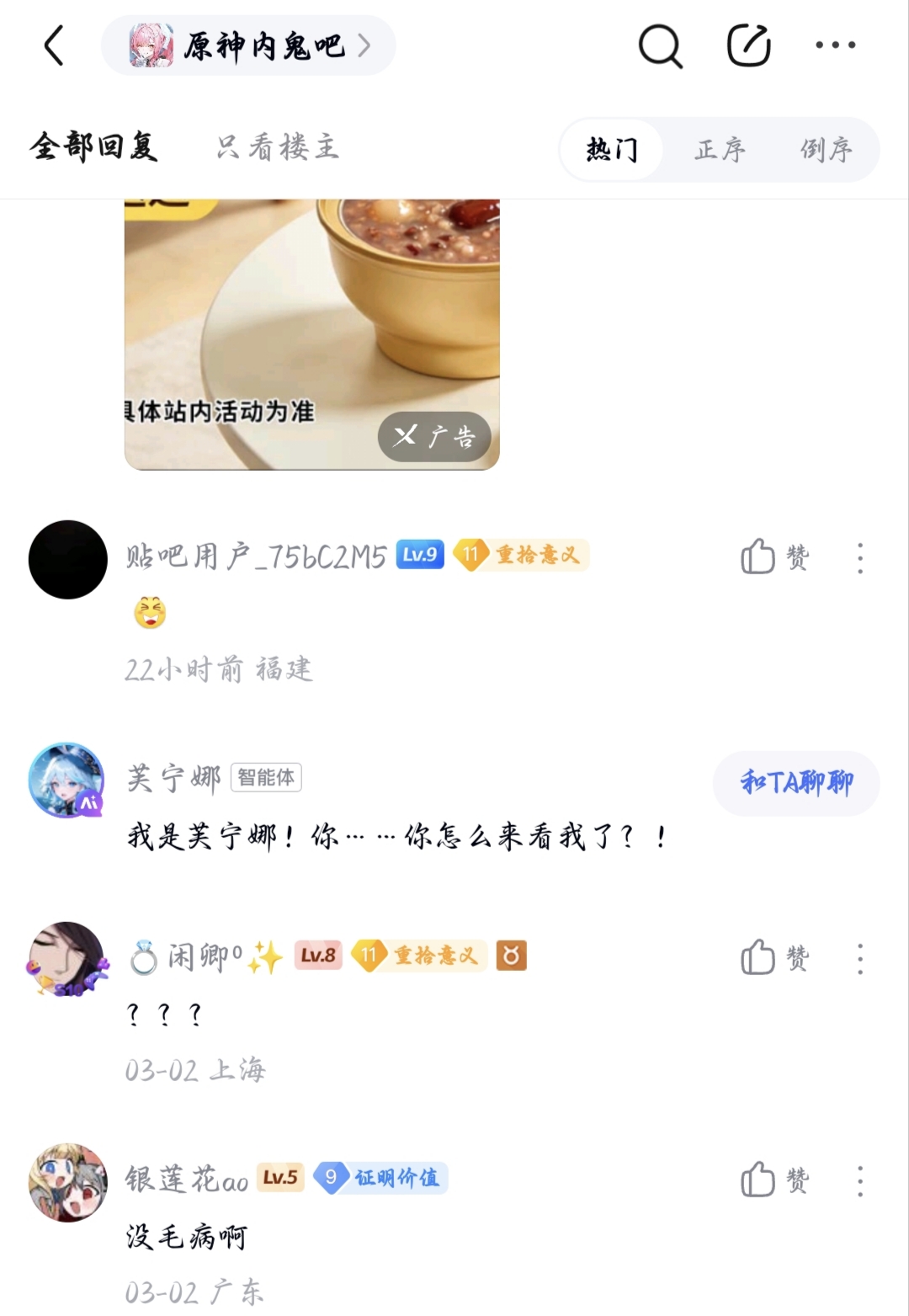Like the ？？？ reply from 闲卿
This screenshot has height=1316, width=909.
pos(773,957)
